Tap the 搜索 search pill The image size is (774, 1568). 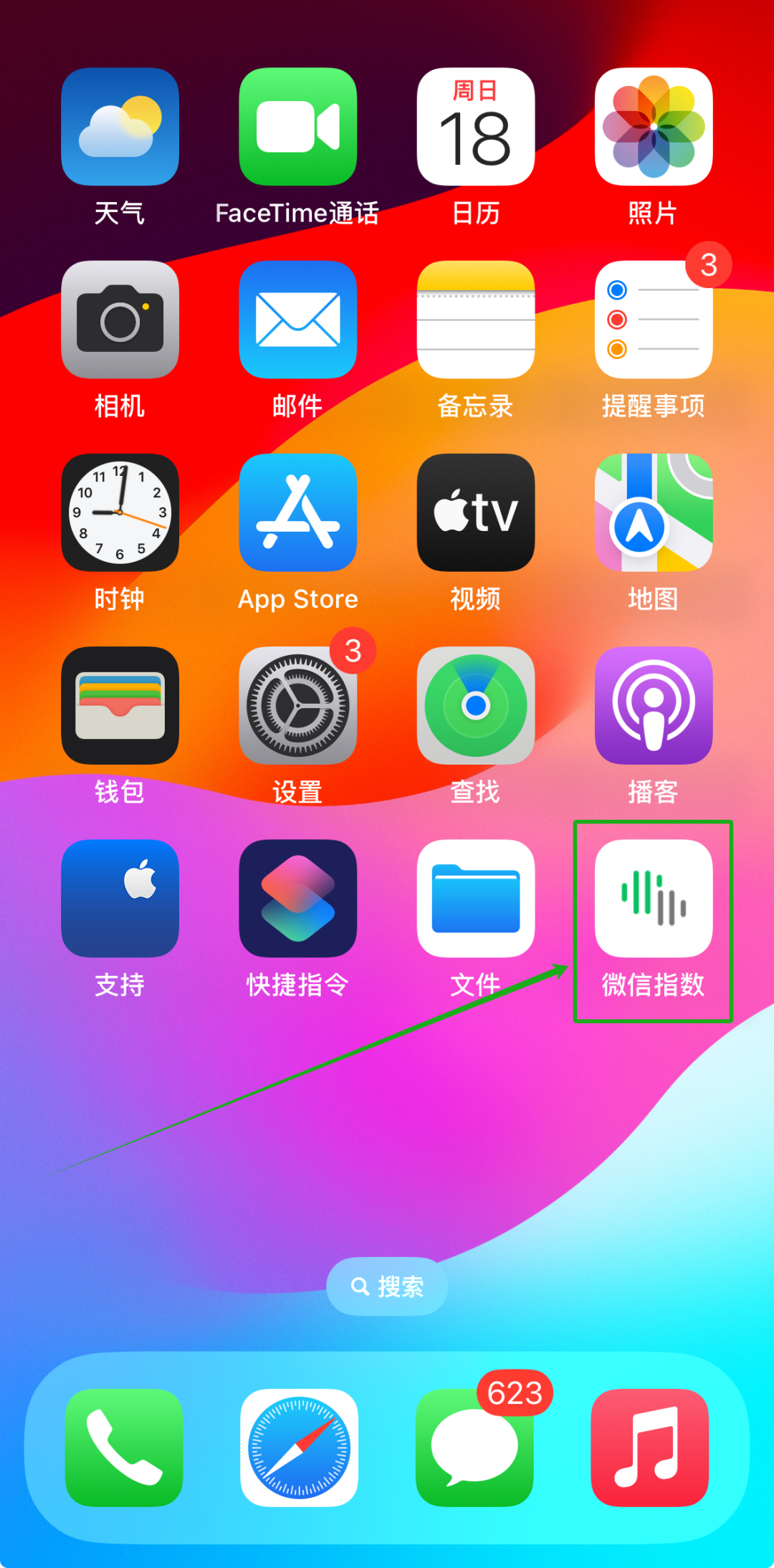click(x=387, y=1286)
